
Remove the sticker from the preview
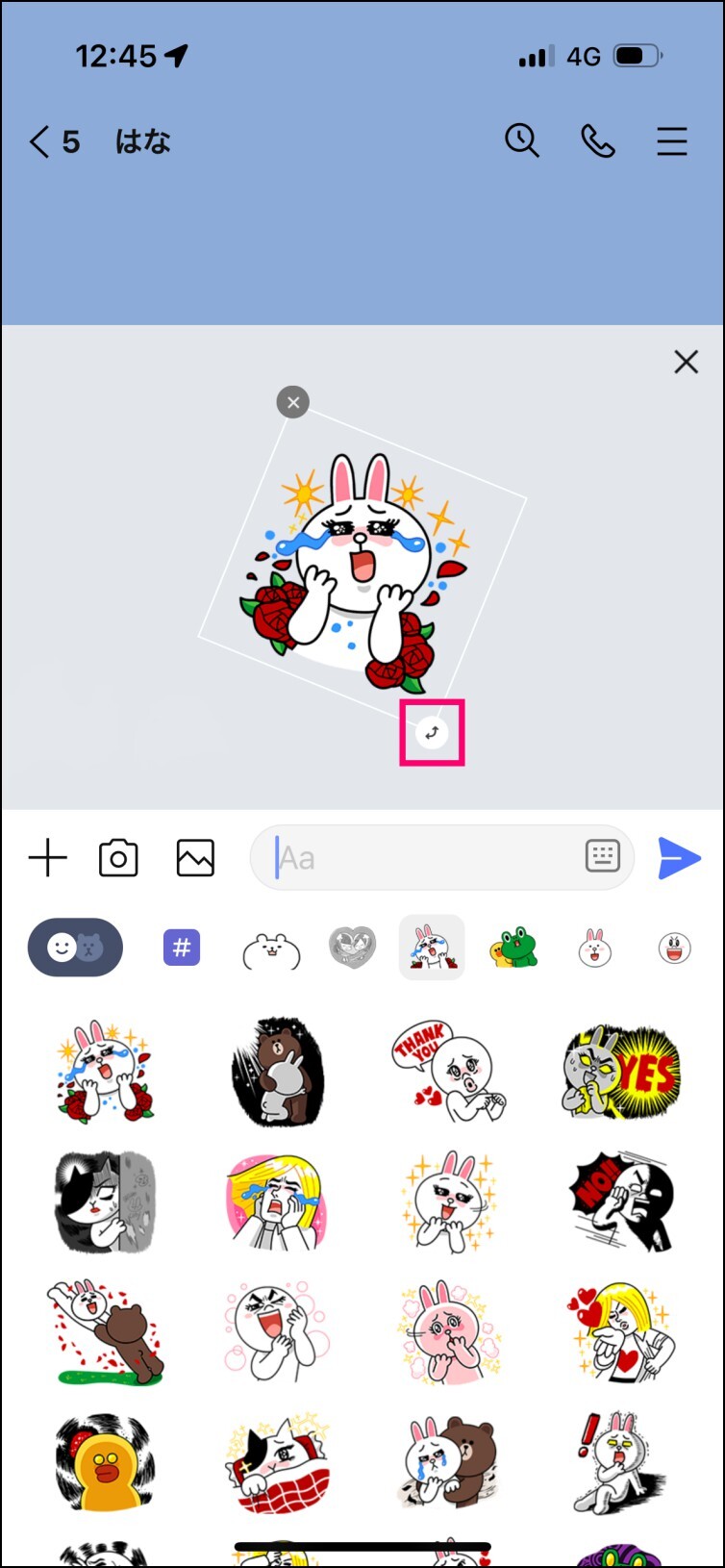tap(293, 402)
